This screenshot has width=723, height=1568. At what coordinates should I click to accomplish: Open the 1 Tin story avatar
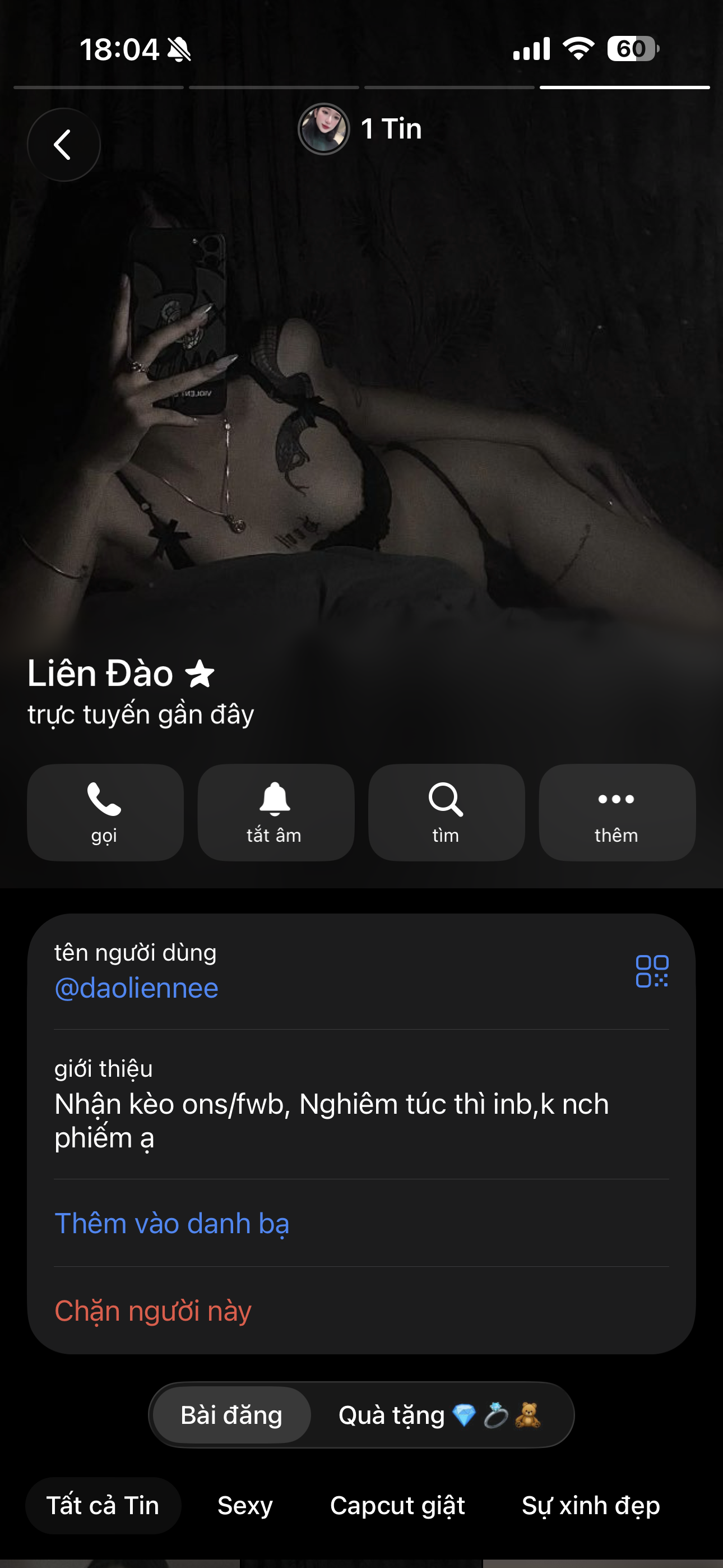point(324,129)
